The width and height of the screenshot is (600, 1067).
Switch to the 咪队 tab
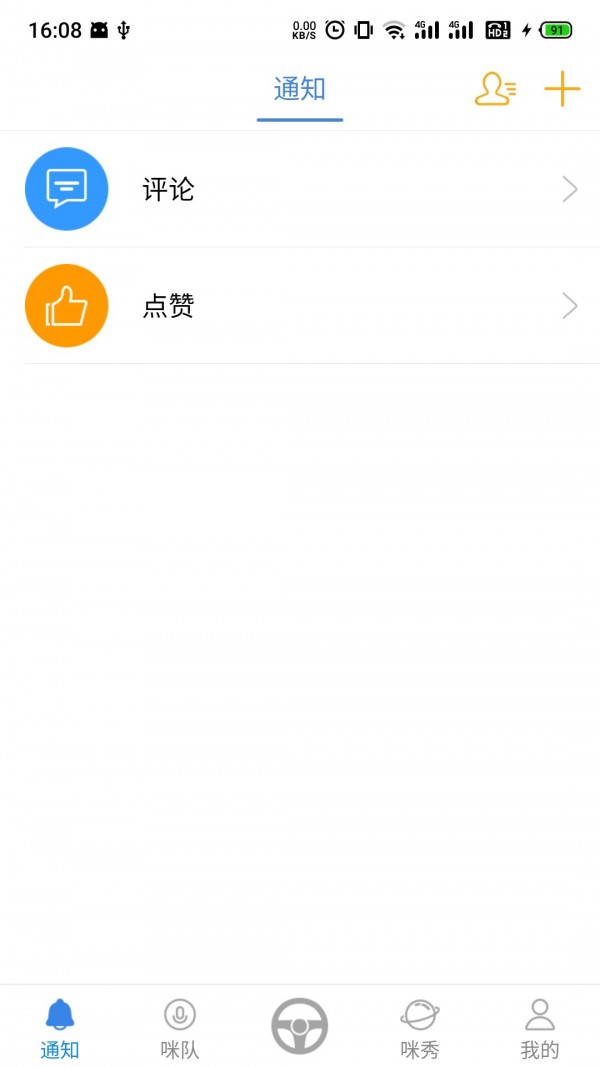click(180, 1028)
